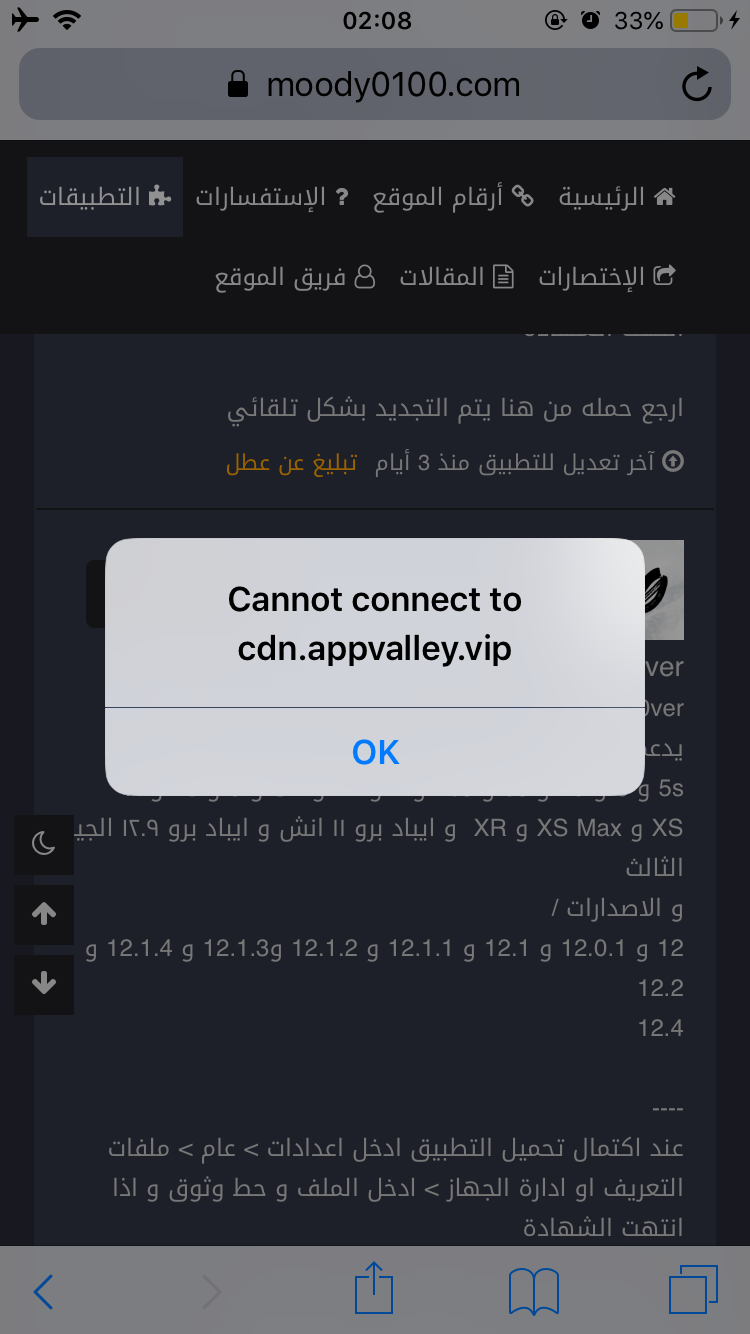Select the التطبيقات menu item

pyautogui.click(x=105, y=197)
